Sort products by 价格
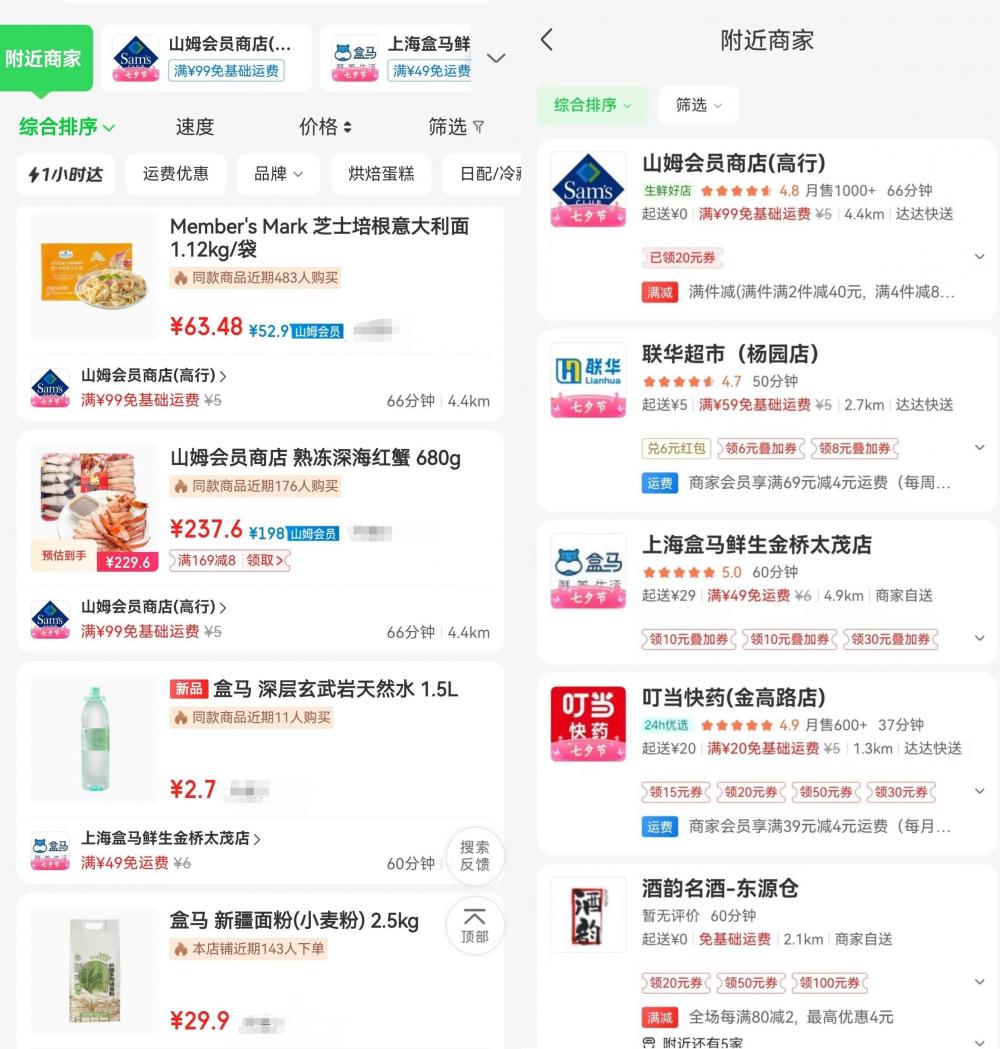 click(325, 127)
